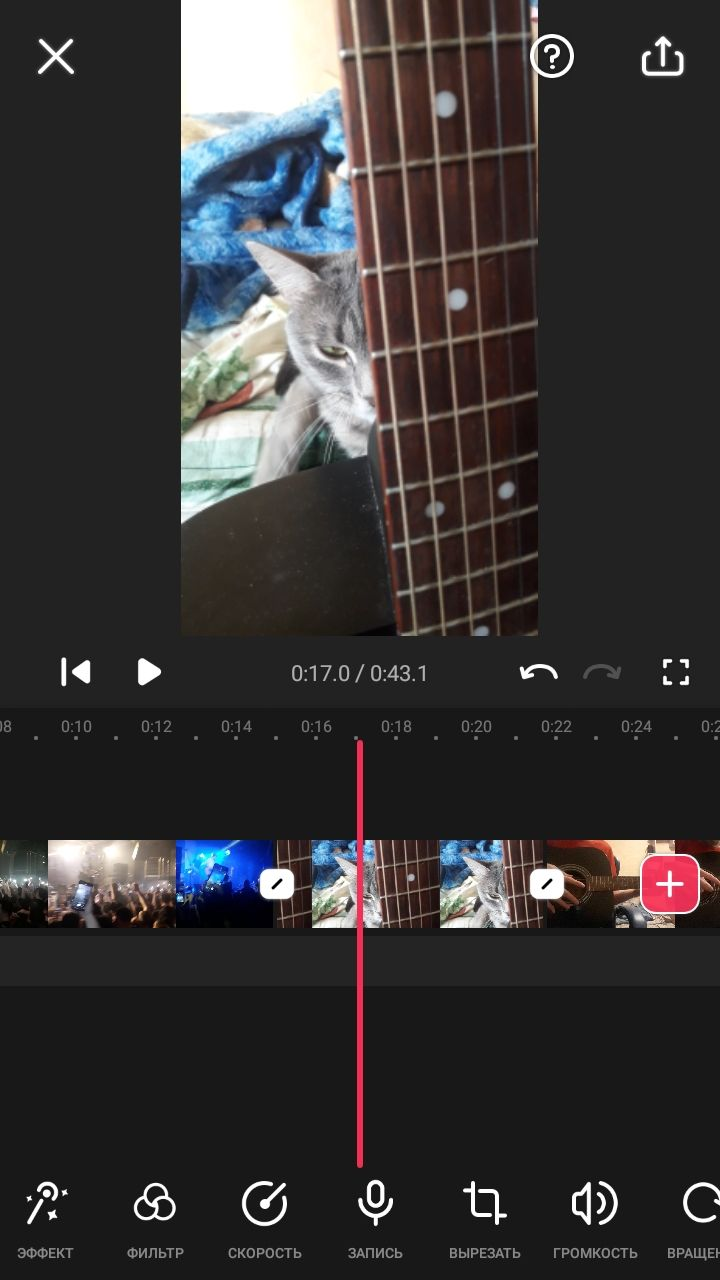
Task: Close the video editor
Action: (56, 58)
